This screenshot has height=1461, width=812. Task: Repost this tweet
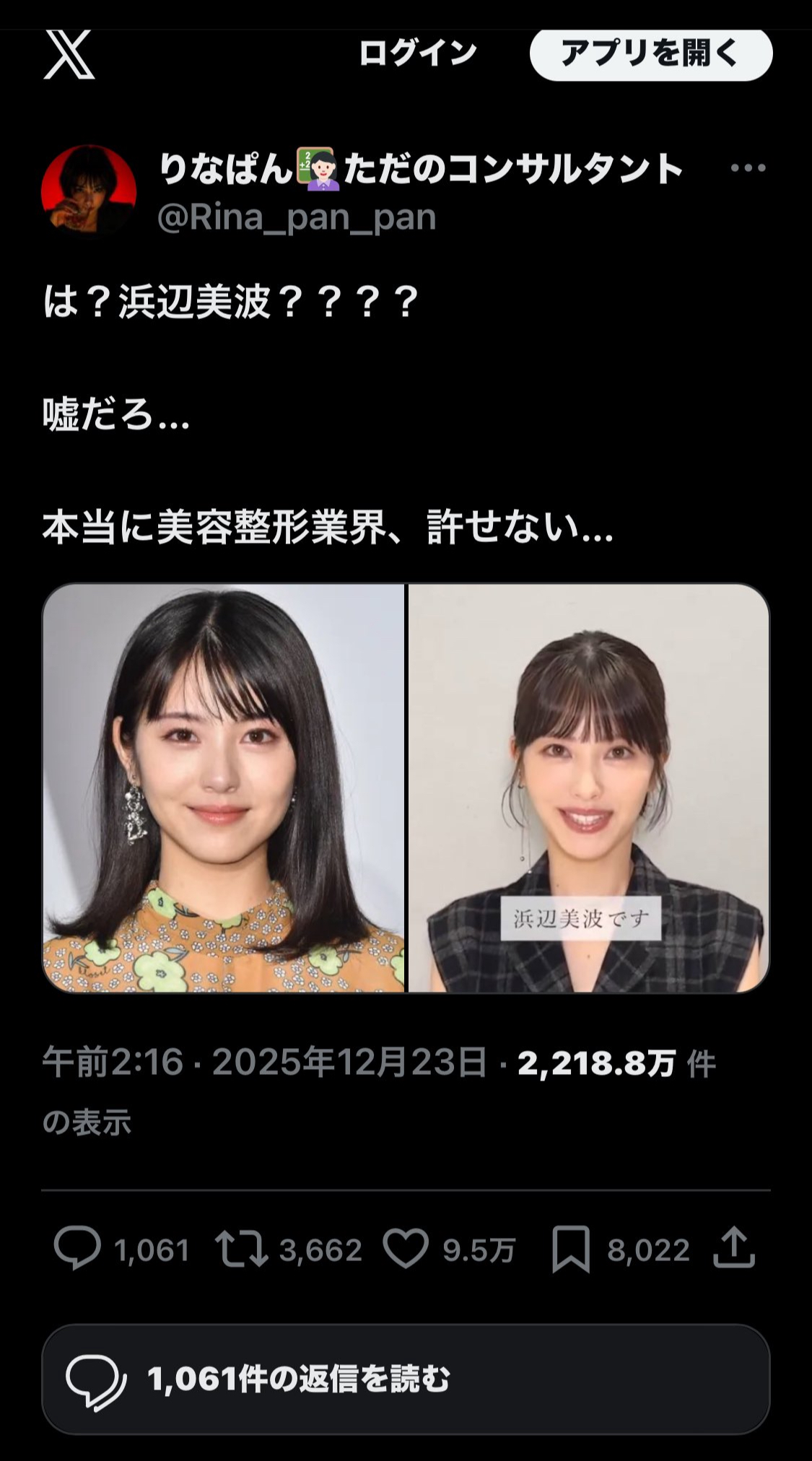coord(243,1249)
